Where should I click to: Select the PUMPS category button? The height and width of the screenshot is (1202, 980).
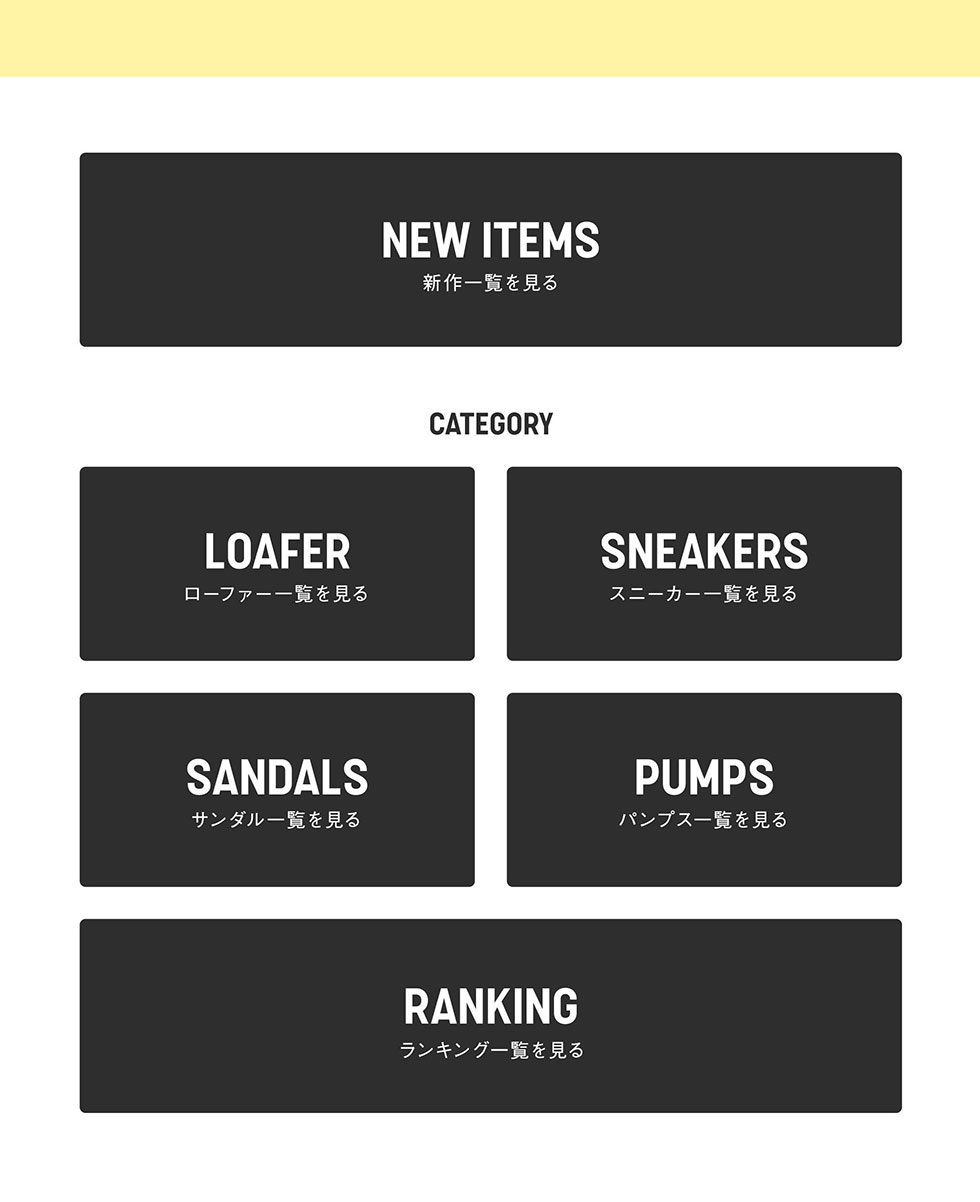704,789
